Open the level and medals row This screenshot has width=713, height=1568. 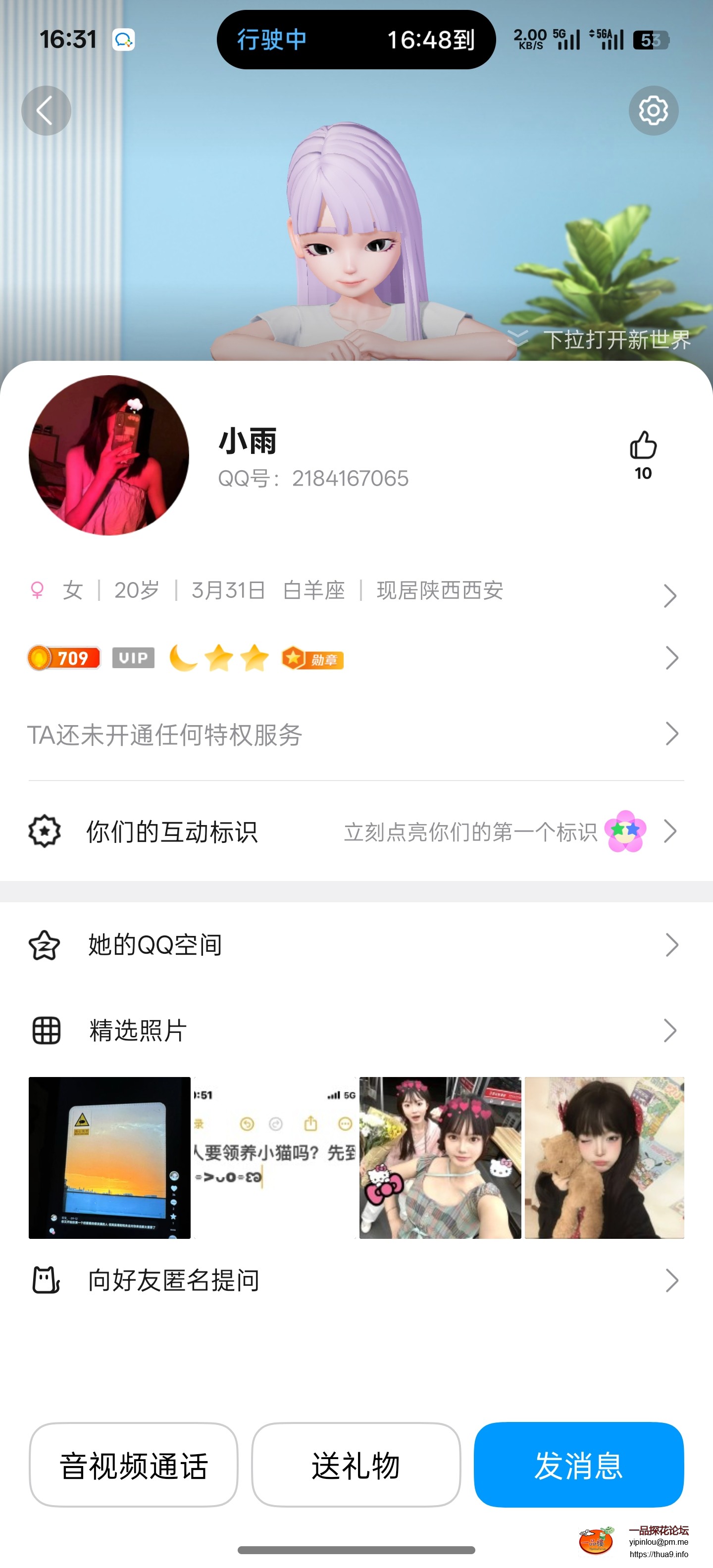tap(353, 658)
